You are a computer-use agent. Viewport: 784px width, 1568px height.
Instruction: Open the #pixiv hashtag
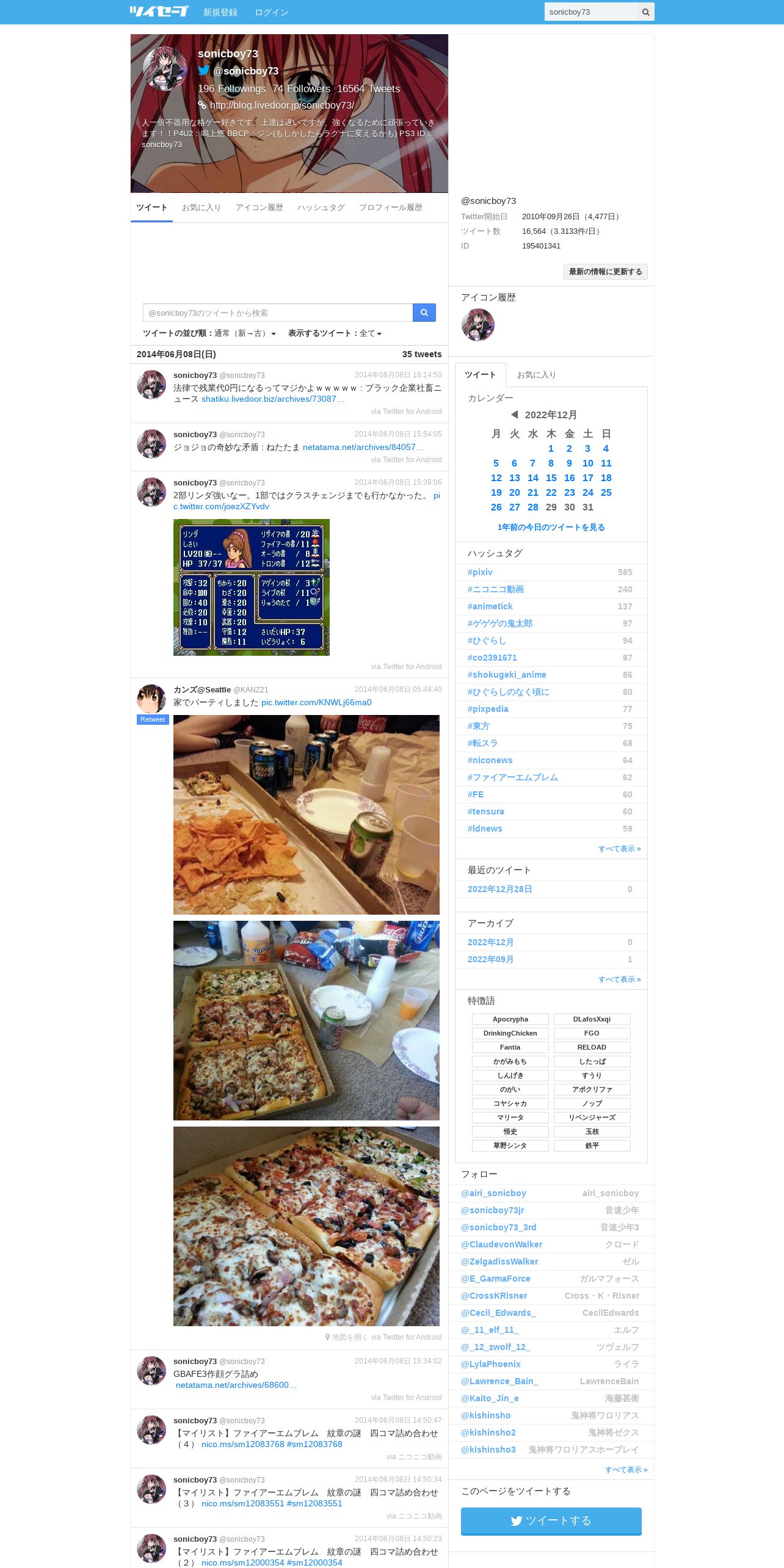click(480, 572)
